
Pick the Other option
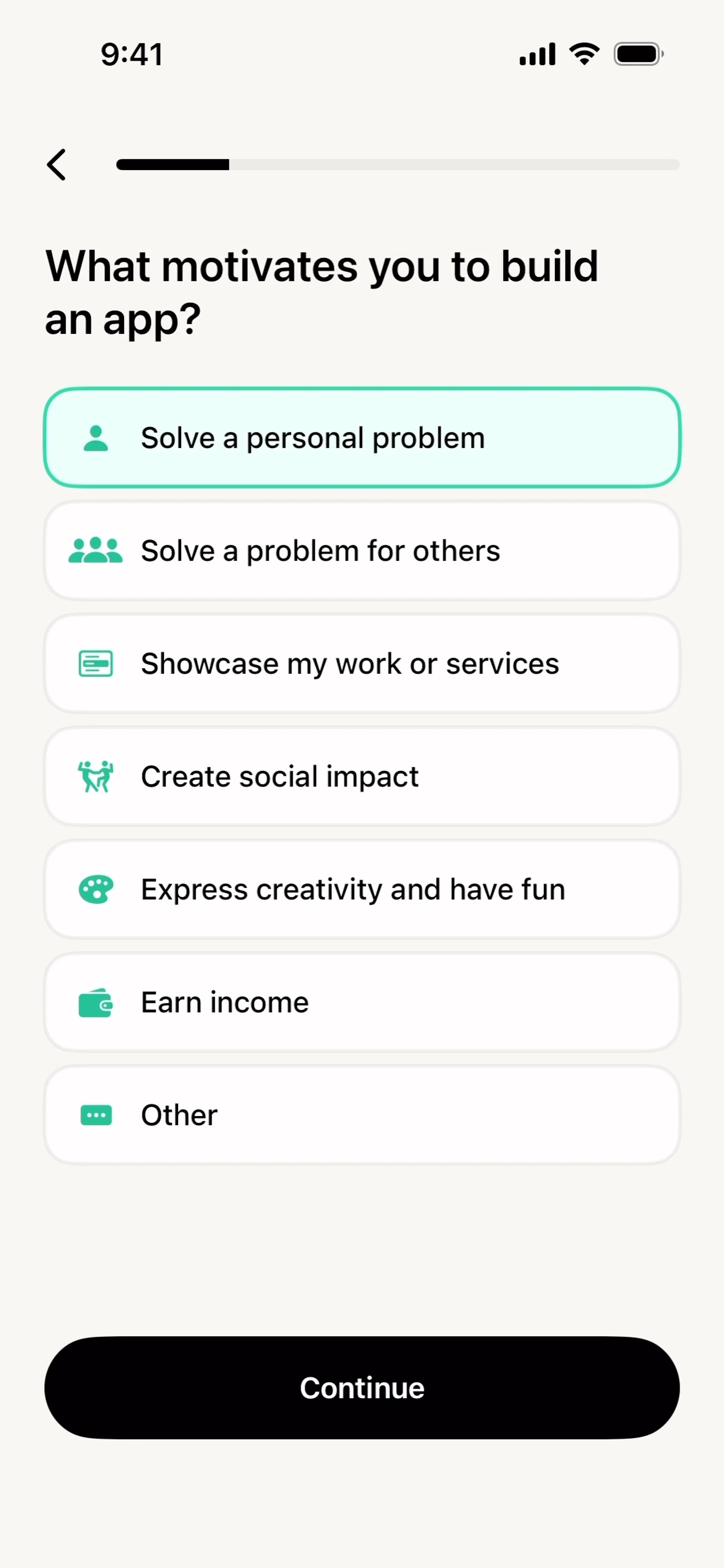(x=362, y=1115)
